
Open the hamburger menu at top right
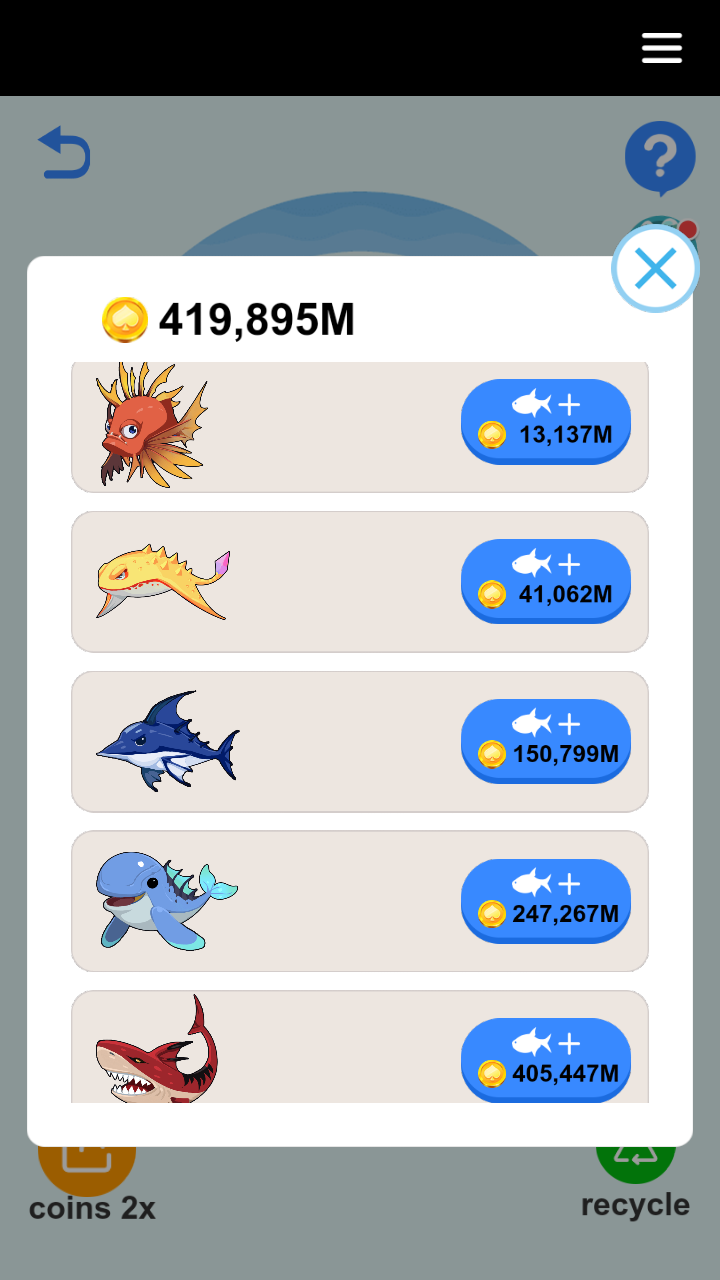pos(662,47)
